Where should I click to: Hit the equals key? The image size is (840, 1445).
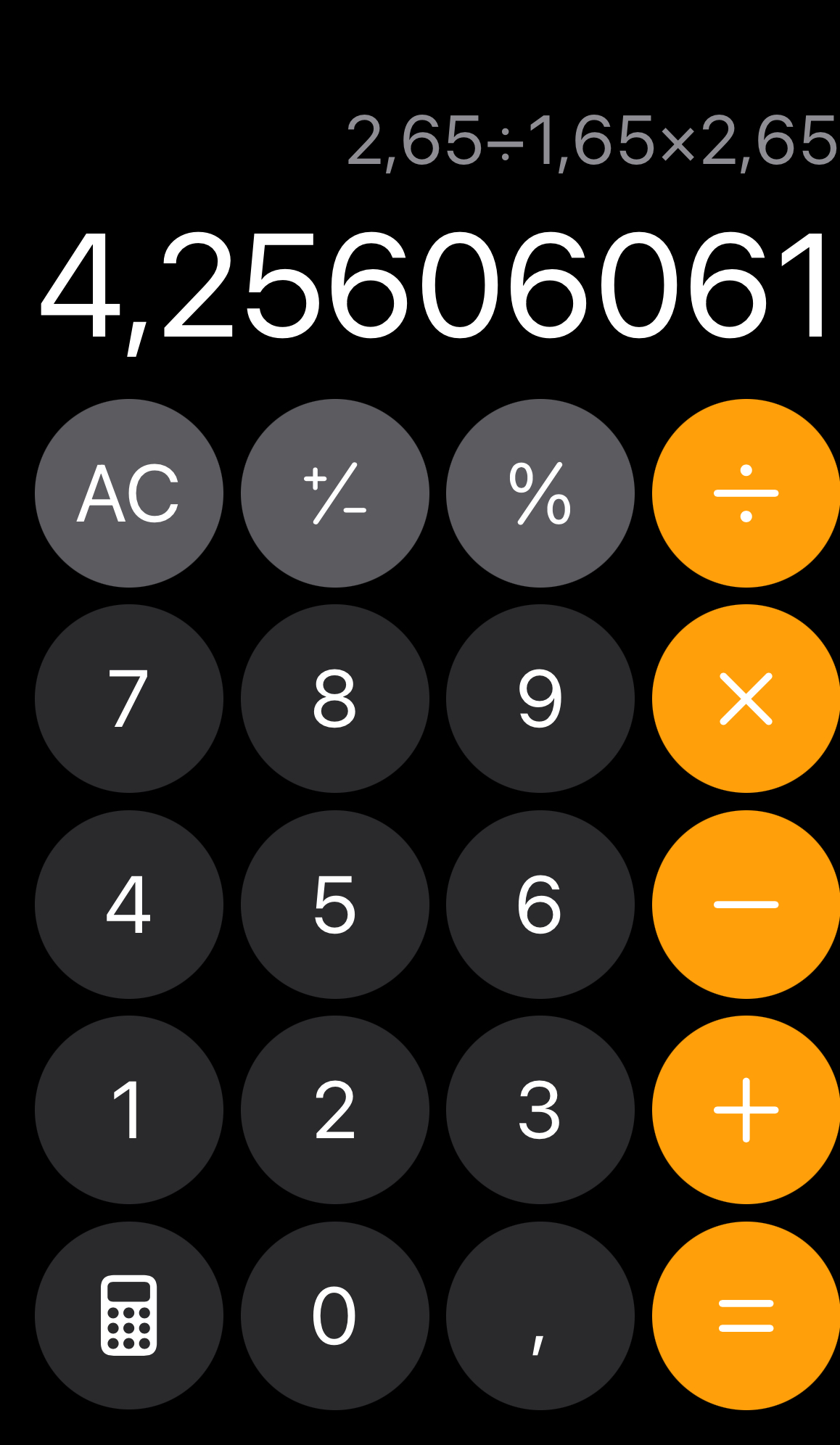746,1316
